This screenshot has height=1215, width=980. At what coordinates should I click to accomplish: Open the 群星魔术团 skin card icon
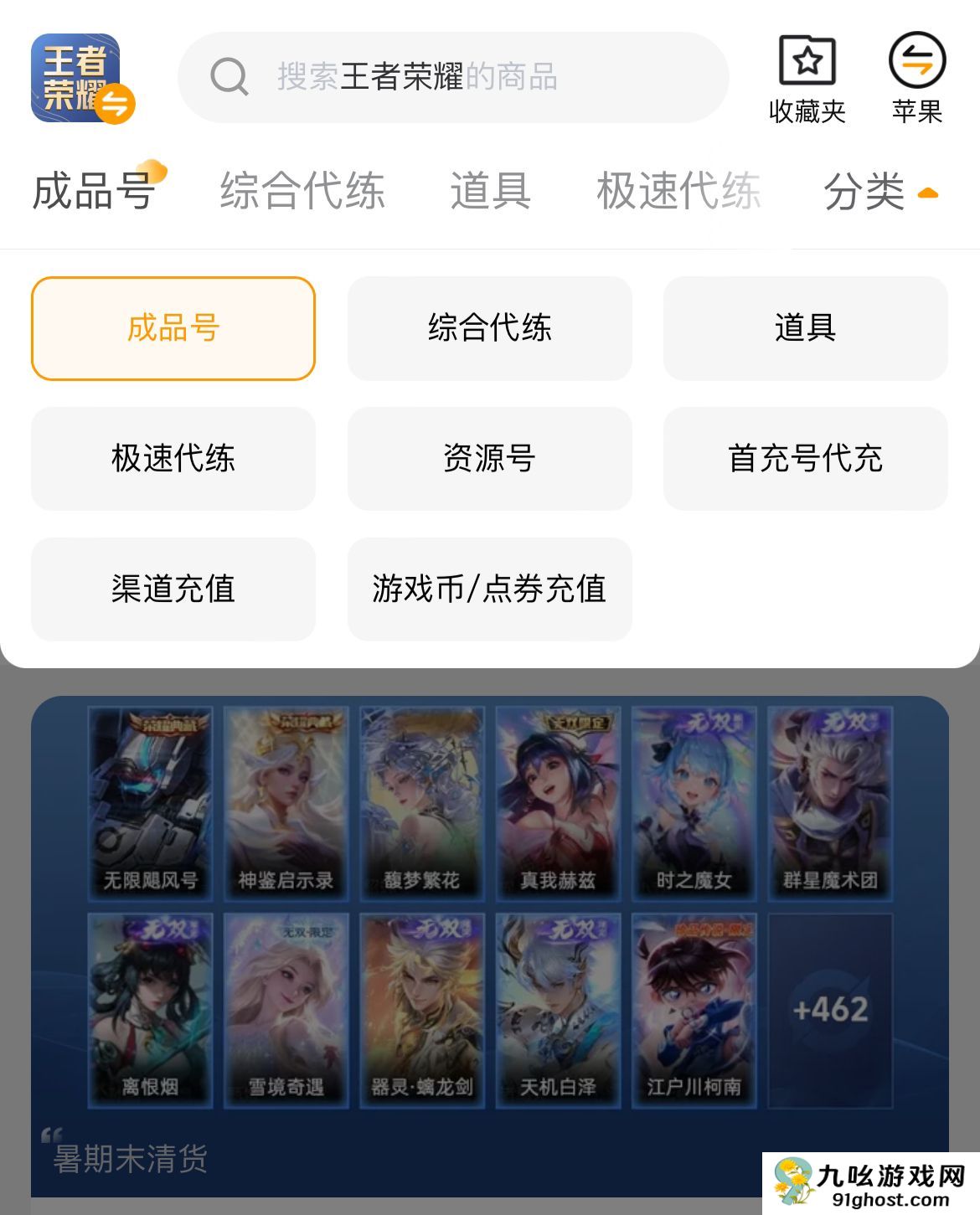click(x=830, y=800)
